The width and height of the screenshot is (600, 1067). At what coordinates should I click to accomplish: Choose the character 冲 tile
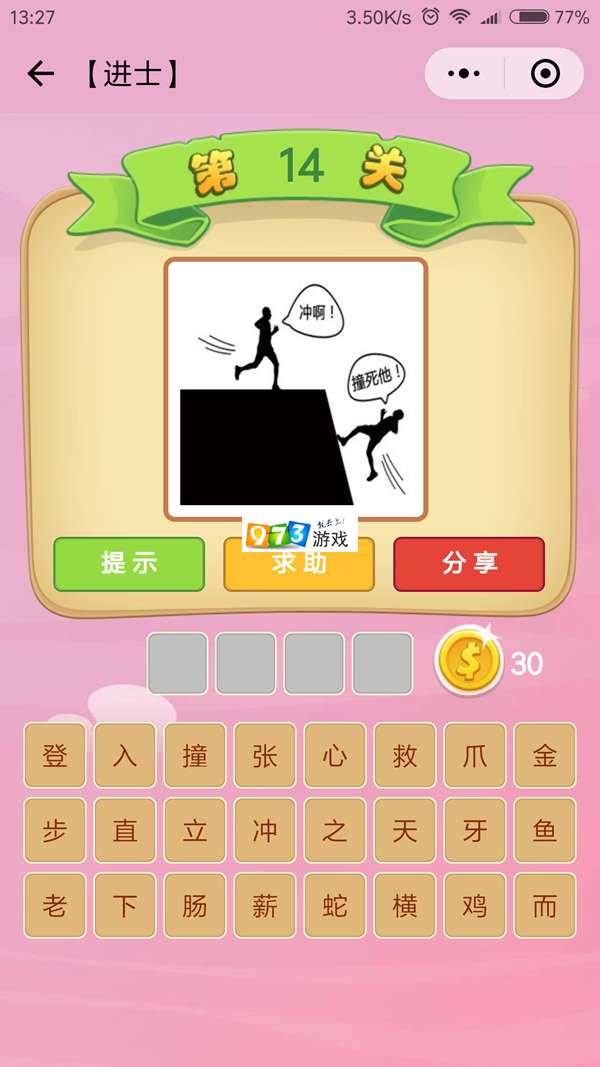265,830
